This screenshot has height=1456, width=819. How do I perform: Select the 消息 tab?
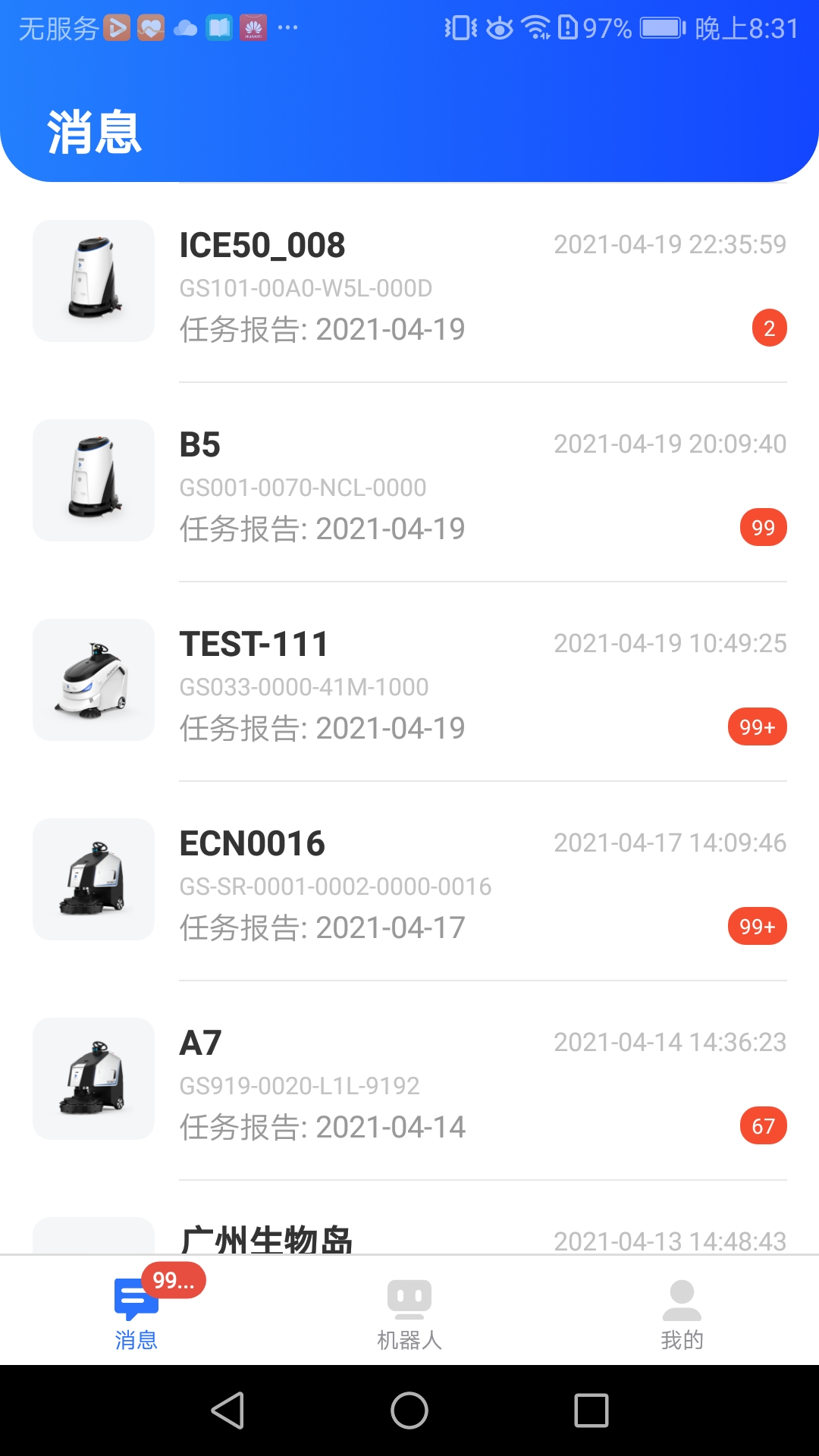tap(136, 1310)
